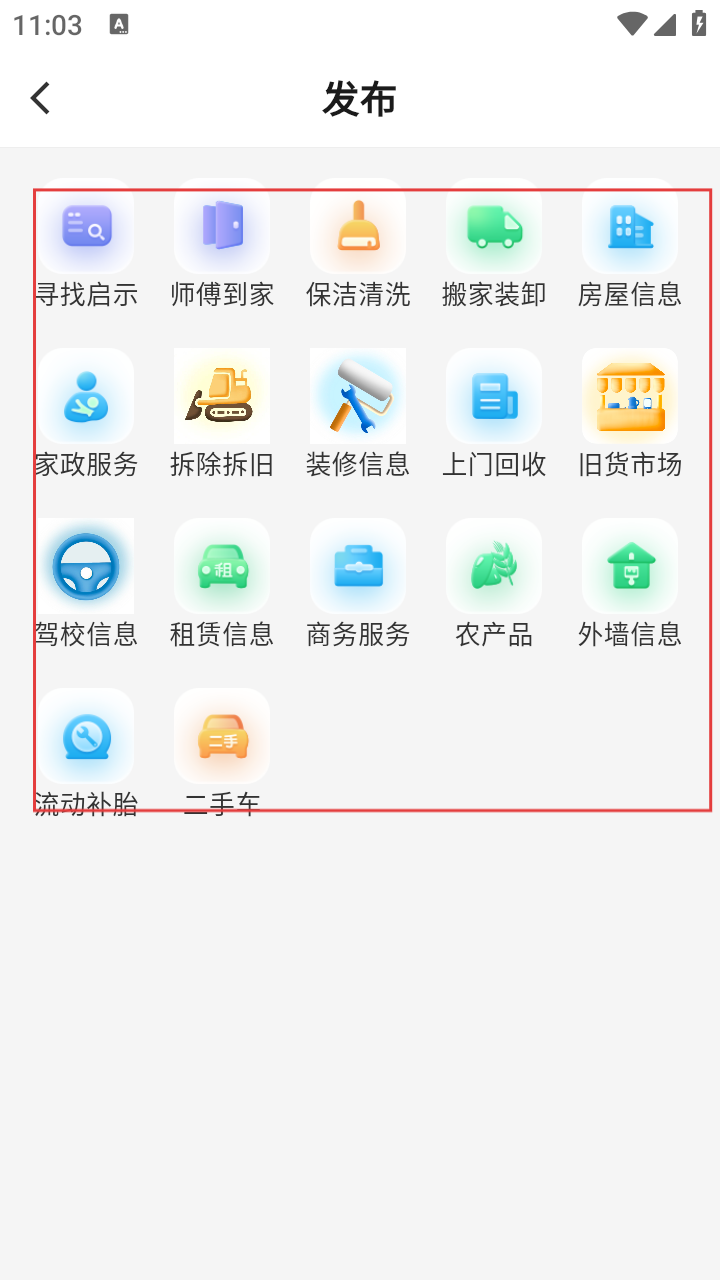Choose the 二手车 category
This screenshot has height=1280, width=720.
[x=222, y=754]
